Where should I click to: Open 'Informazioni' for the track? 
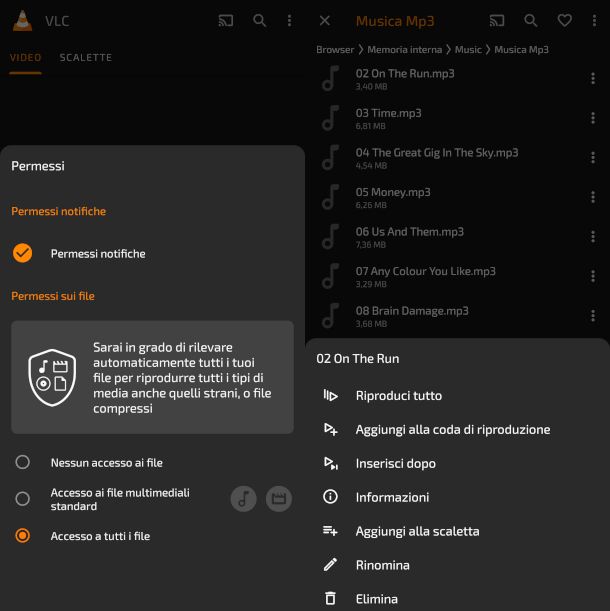392,497
